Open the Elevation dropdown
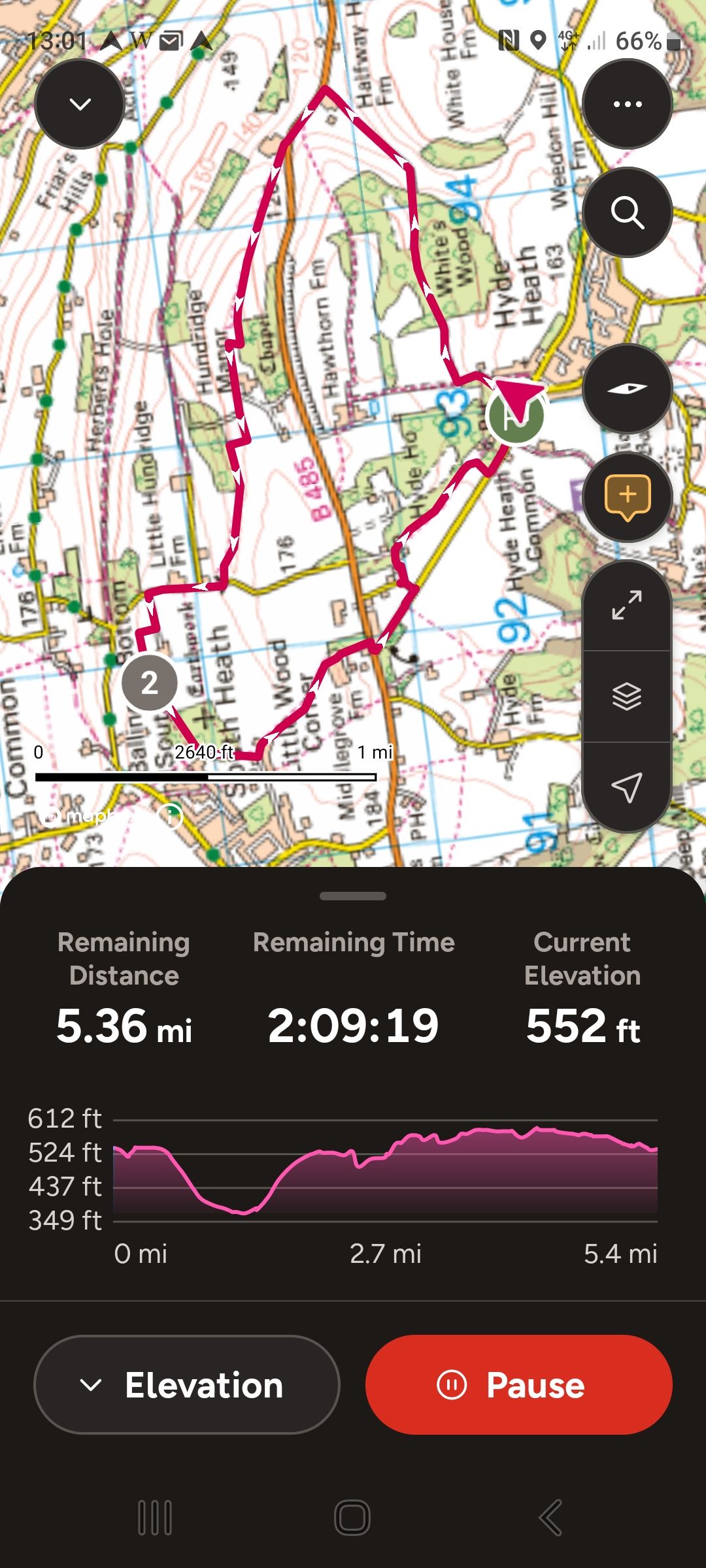706x1568 pixels. click(x=186, y=1384)
